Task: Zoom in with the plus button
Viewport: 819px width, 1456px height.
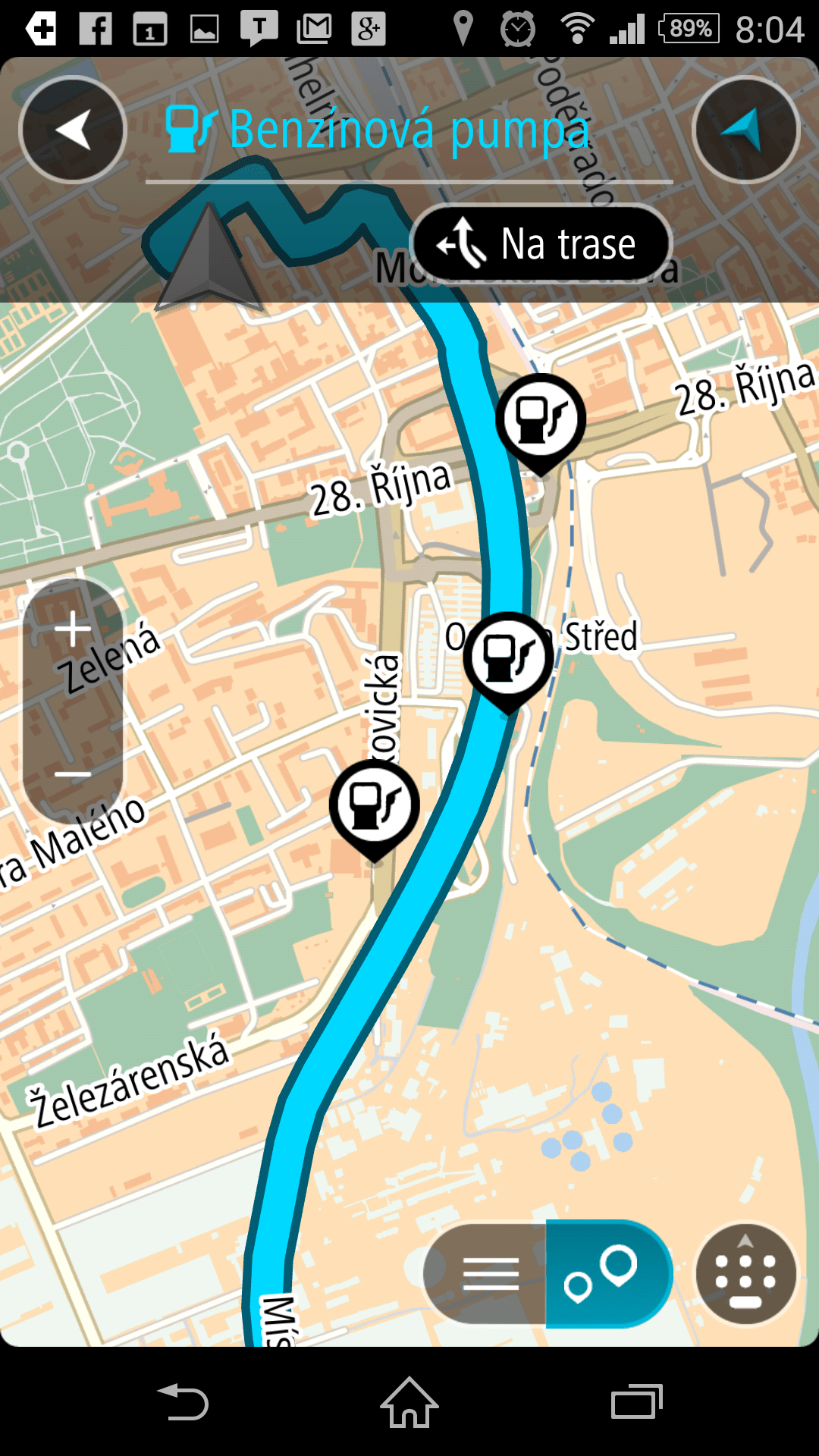Action: (x=73, y=629)
